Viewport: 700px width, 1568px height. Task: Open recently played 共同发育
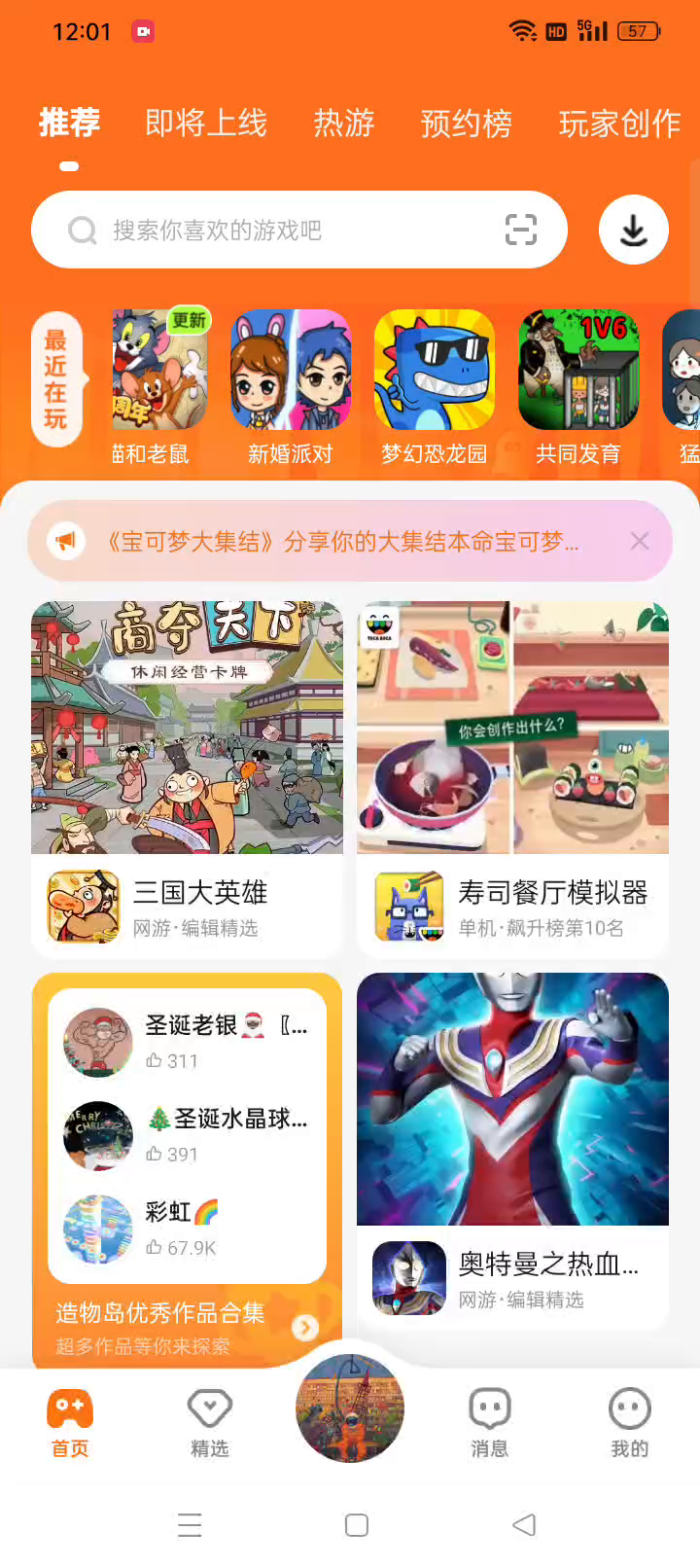pyautogui.click(x=578, y=371)
